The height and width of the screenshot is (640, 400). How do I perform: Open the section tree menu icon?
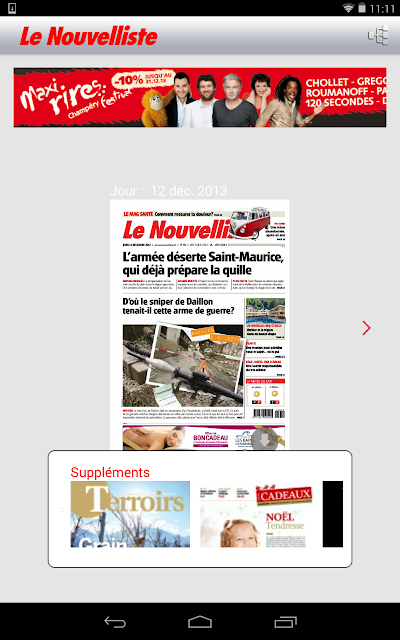[378, 36]
